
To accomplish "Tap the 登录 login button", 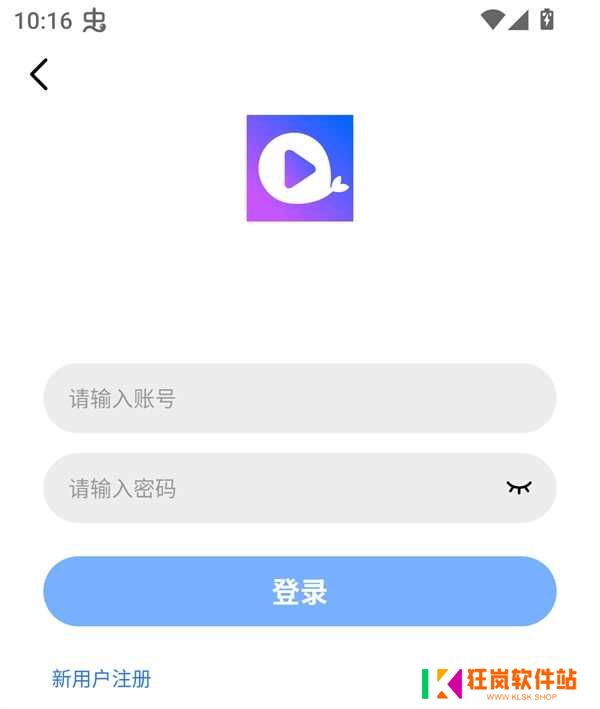I will click(x=299, y=591).
